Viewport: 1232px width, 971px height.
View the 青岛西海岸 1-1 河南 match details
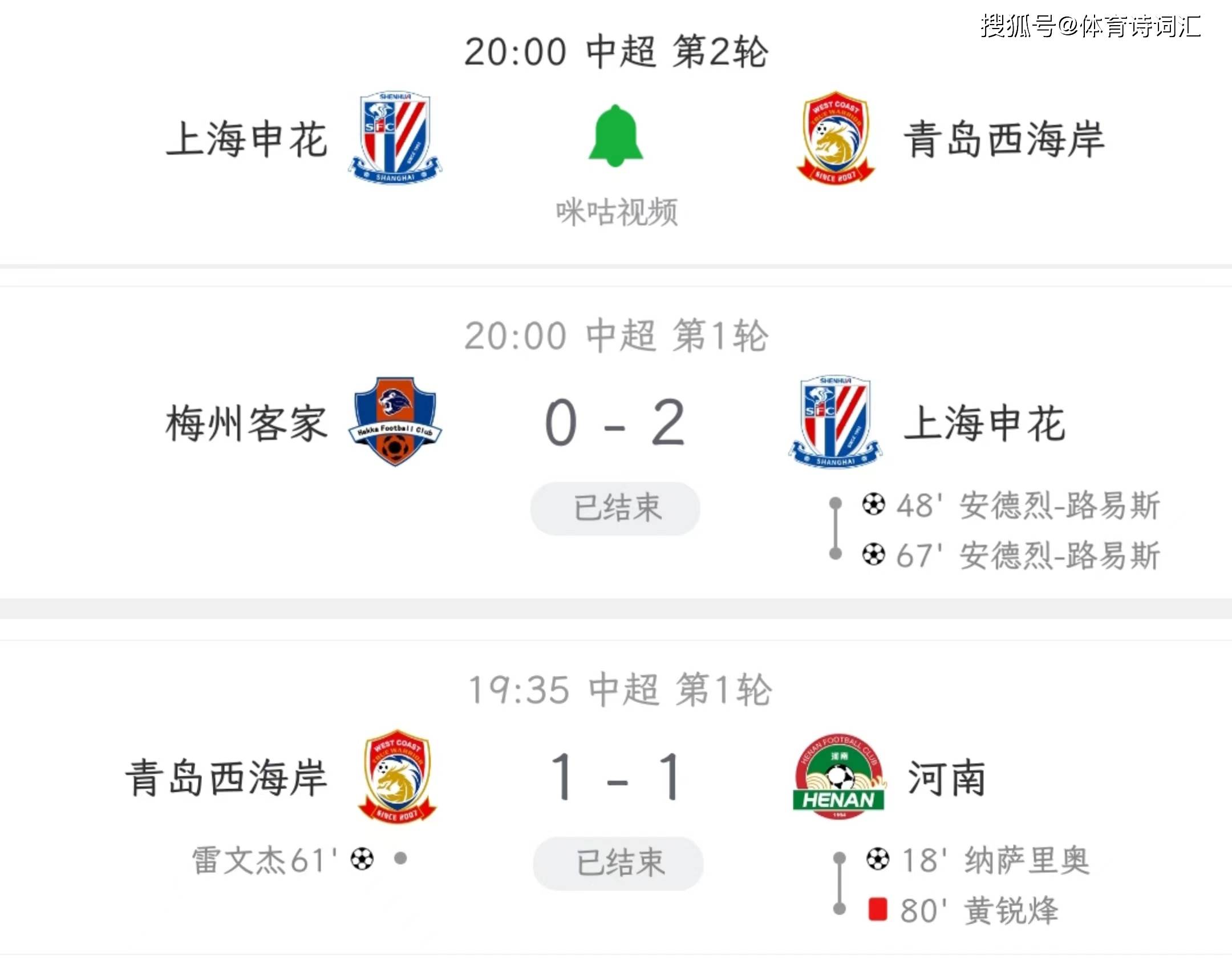(616, 776)
